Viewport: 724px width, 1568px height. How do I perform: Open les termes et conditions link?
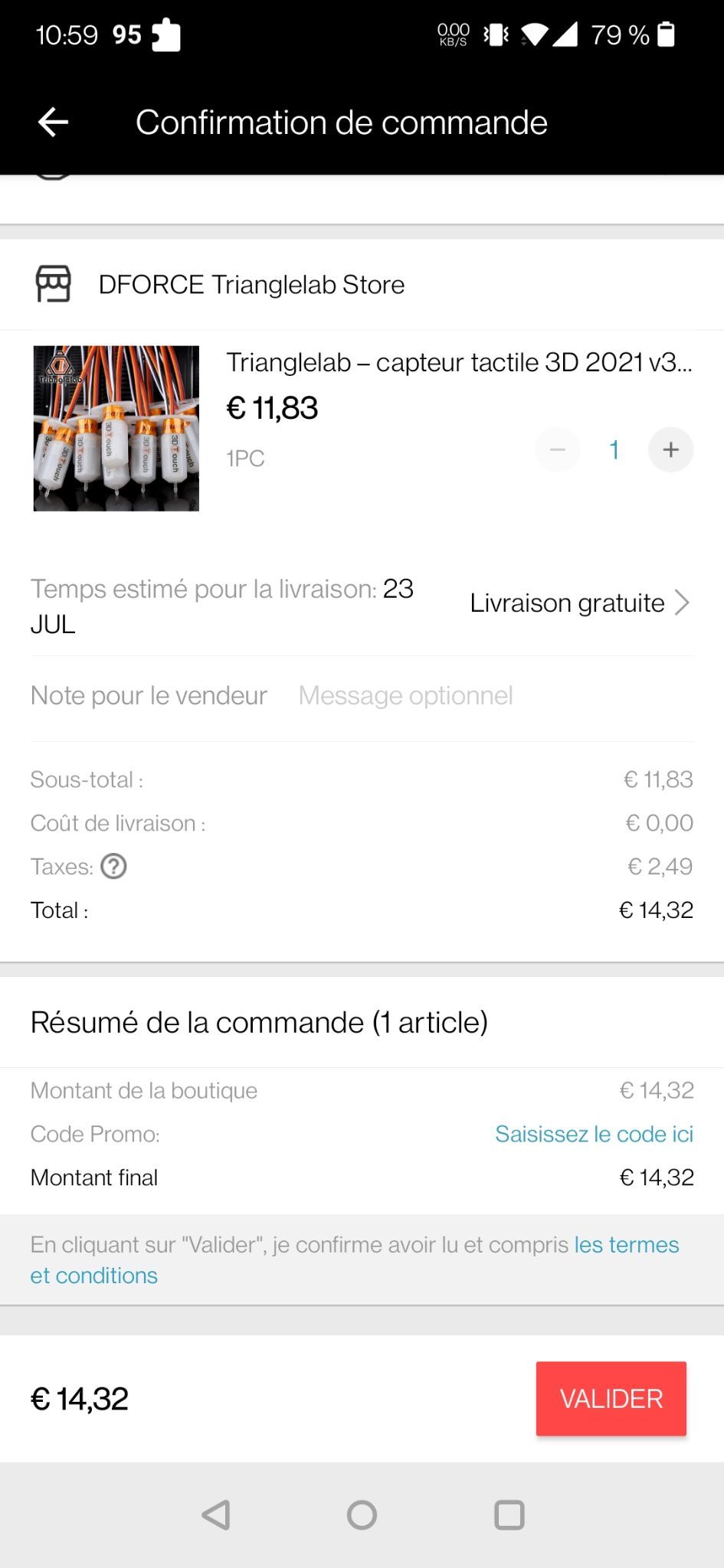click(626, 1245)
